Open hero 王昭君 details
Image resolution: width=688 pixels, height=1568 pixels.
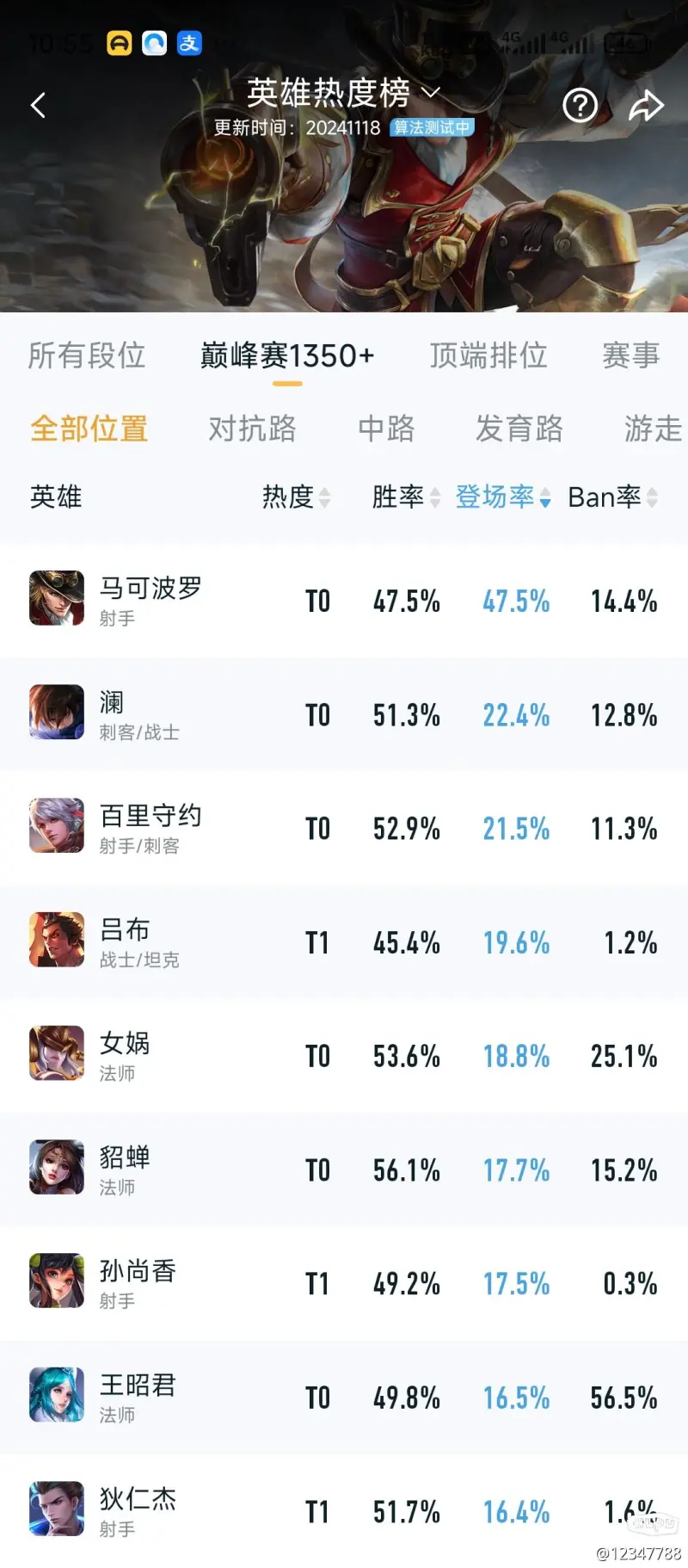click(x=138, y=1396)
